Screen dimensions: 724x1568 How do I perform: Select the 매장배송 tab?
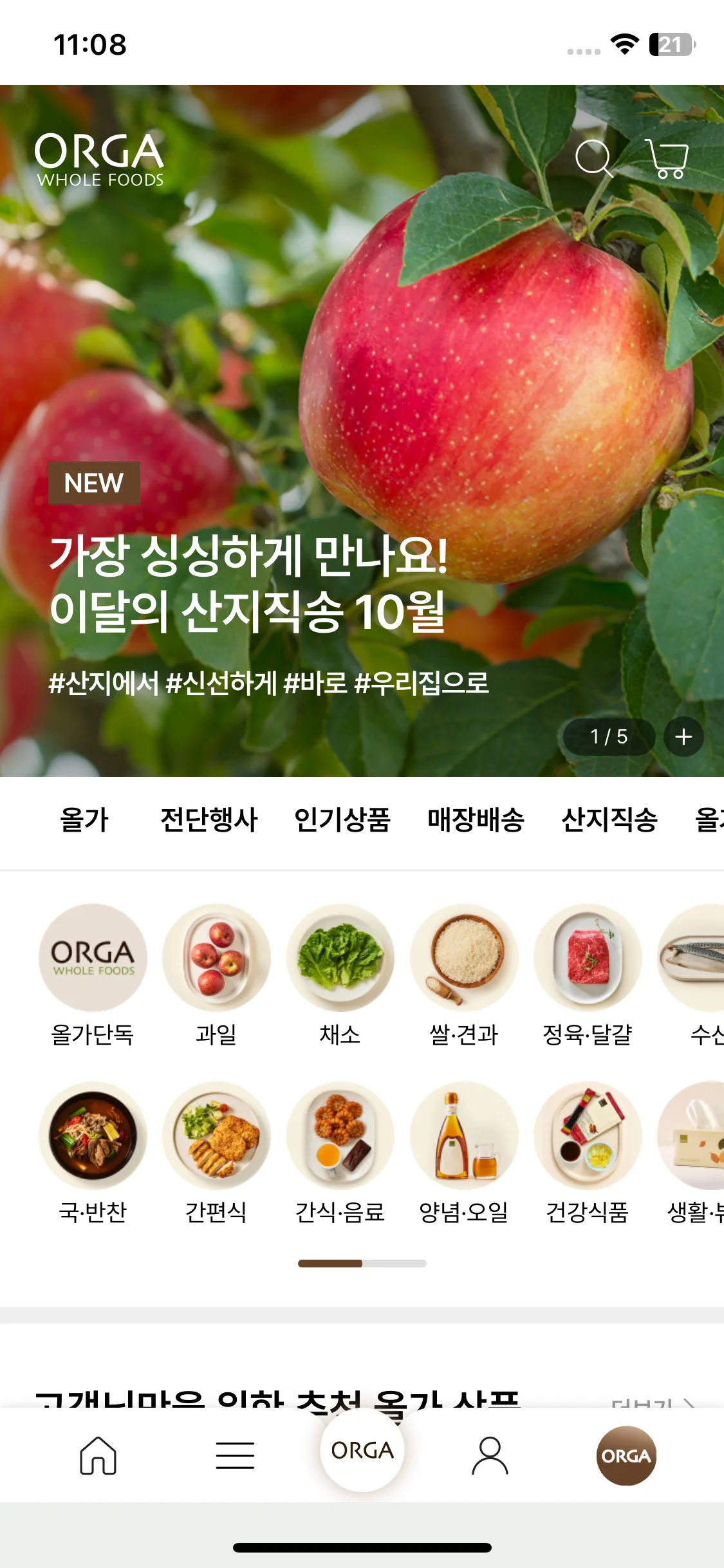point(476,820)
